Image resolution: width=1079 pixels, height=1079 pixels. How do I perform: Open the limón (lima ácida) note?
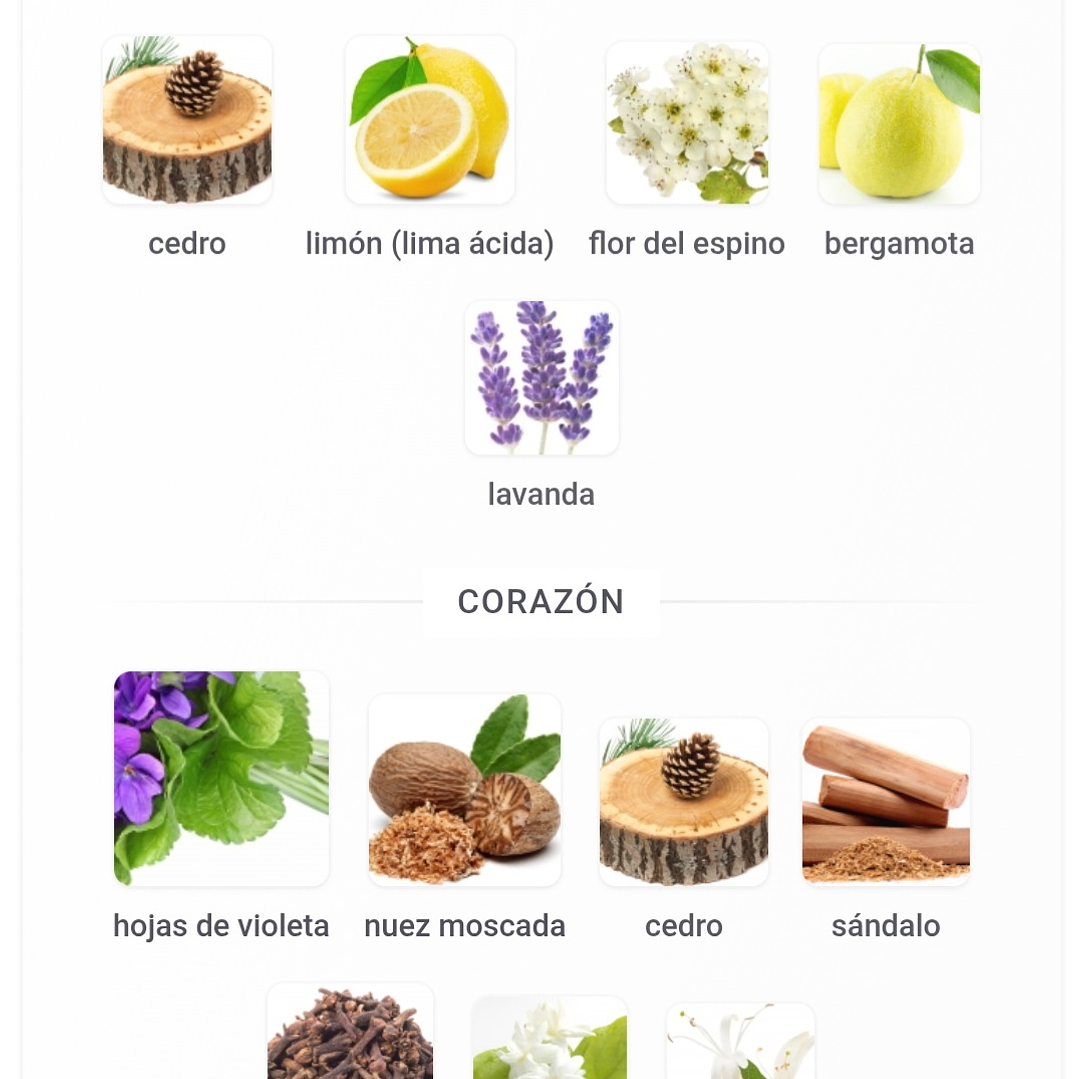point(430,121)
